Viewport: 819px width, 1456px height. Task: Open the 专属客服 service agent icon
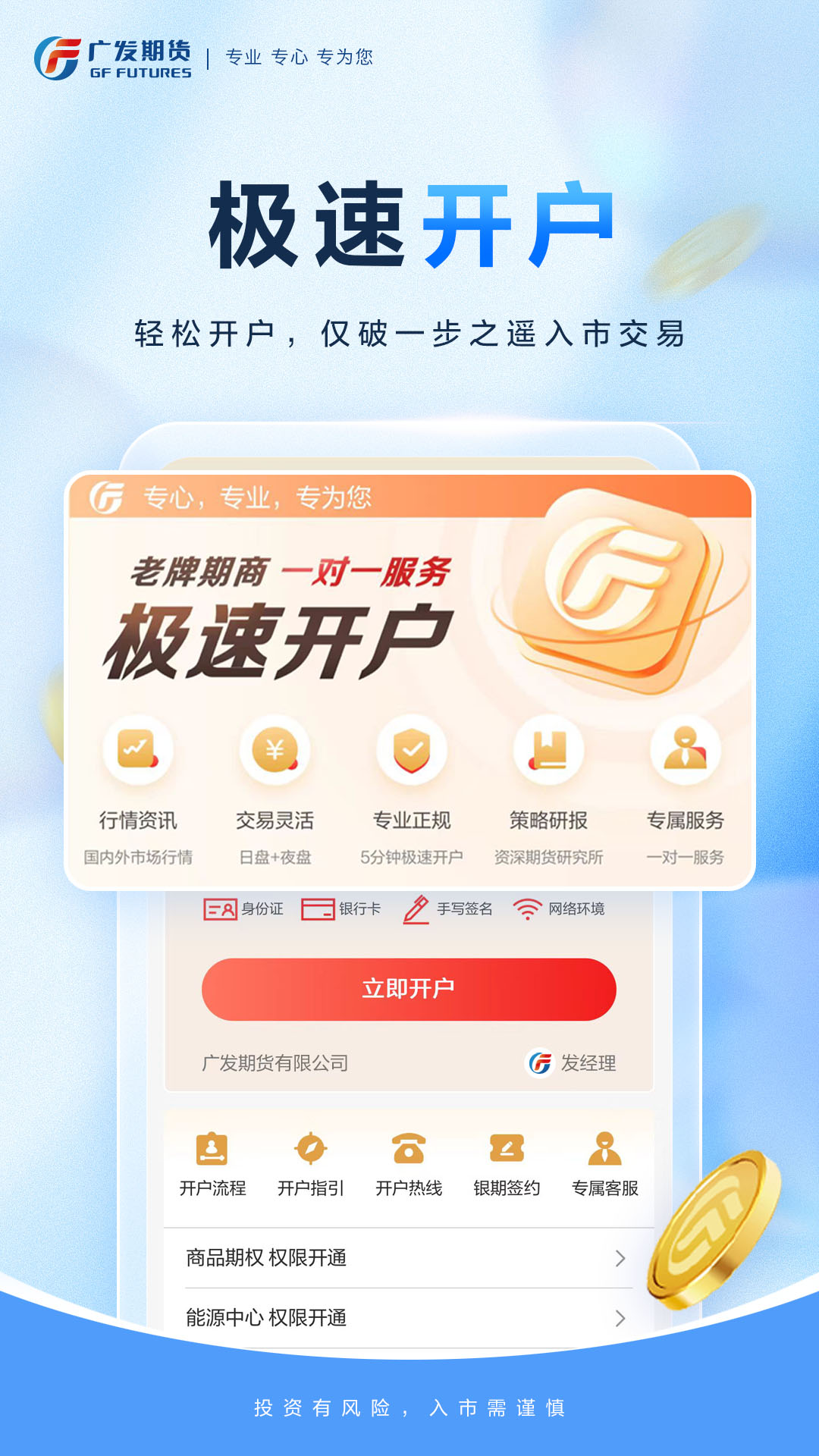[x=606, y=1148]
